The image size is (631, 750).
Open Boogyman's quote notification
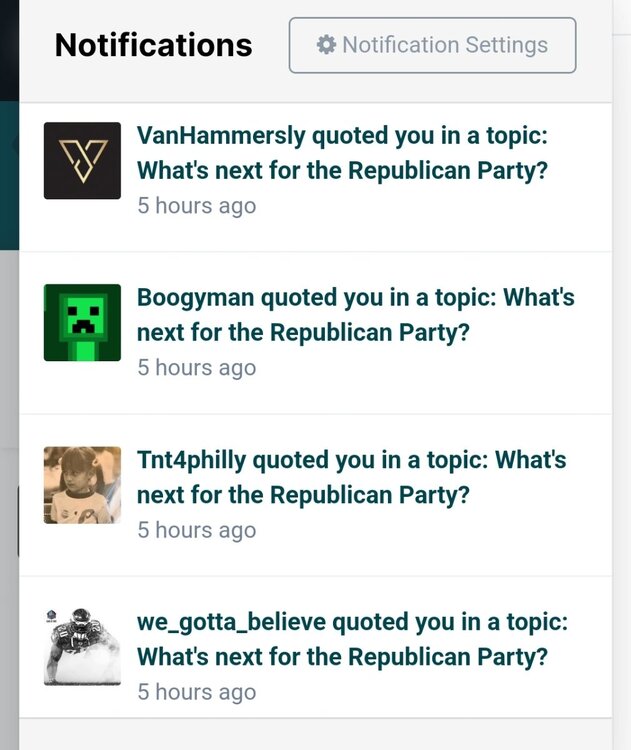pyautogui.click(x=355, y=315)
